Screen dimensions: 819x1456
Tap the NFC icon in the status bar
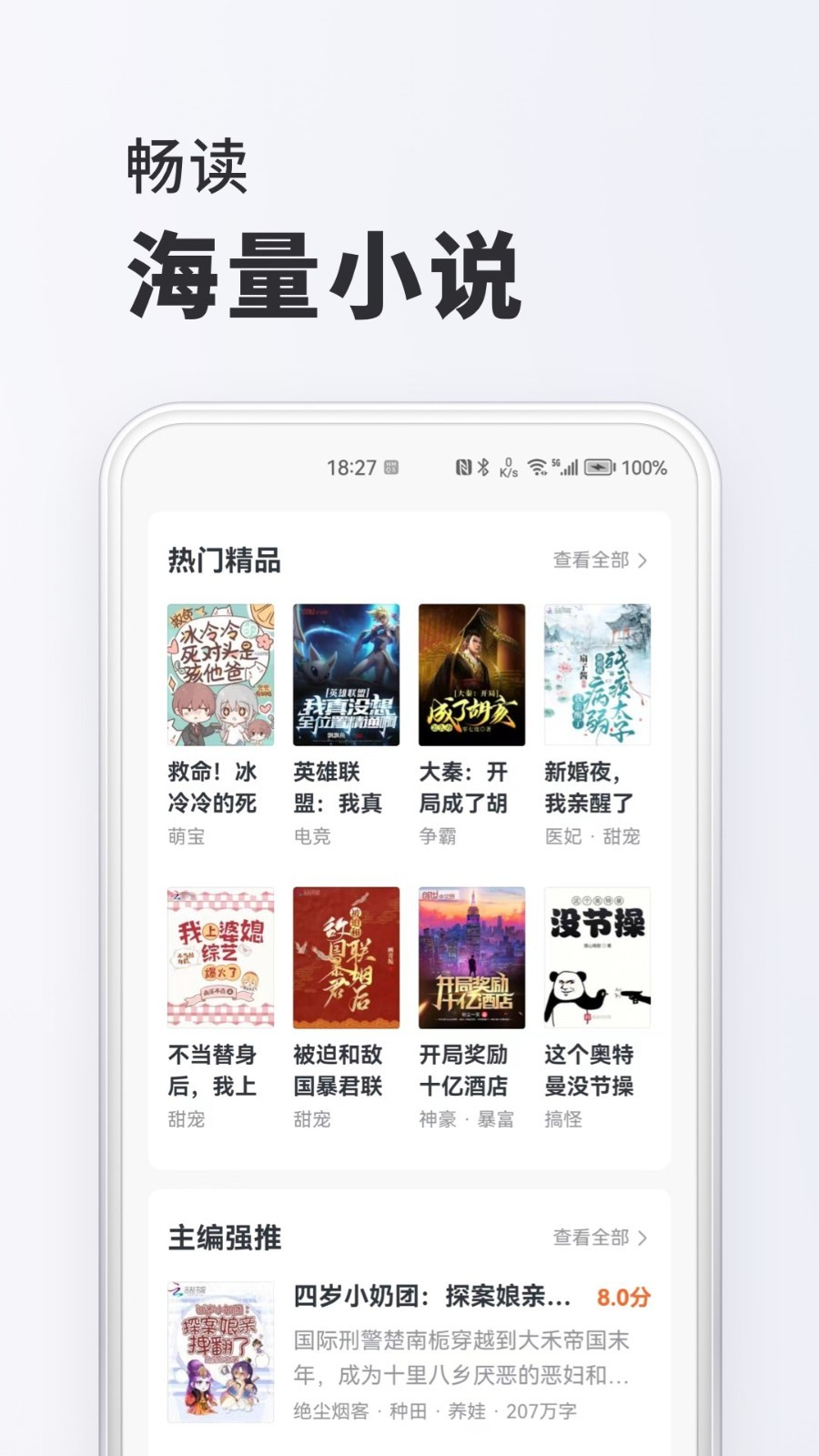coord(464,469)
